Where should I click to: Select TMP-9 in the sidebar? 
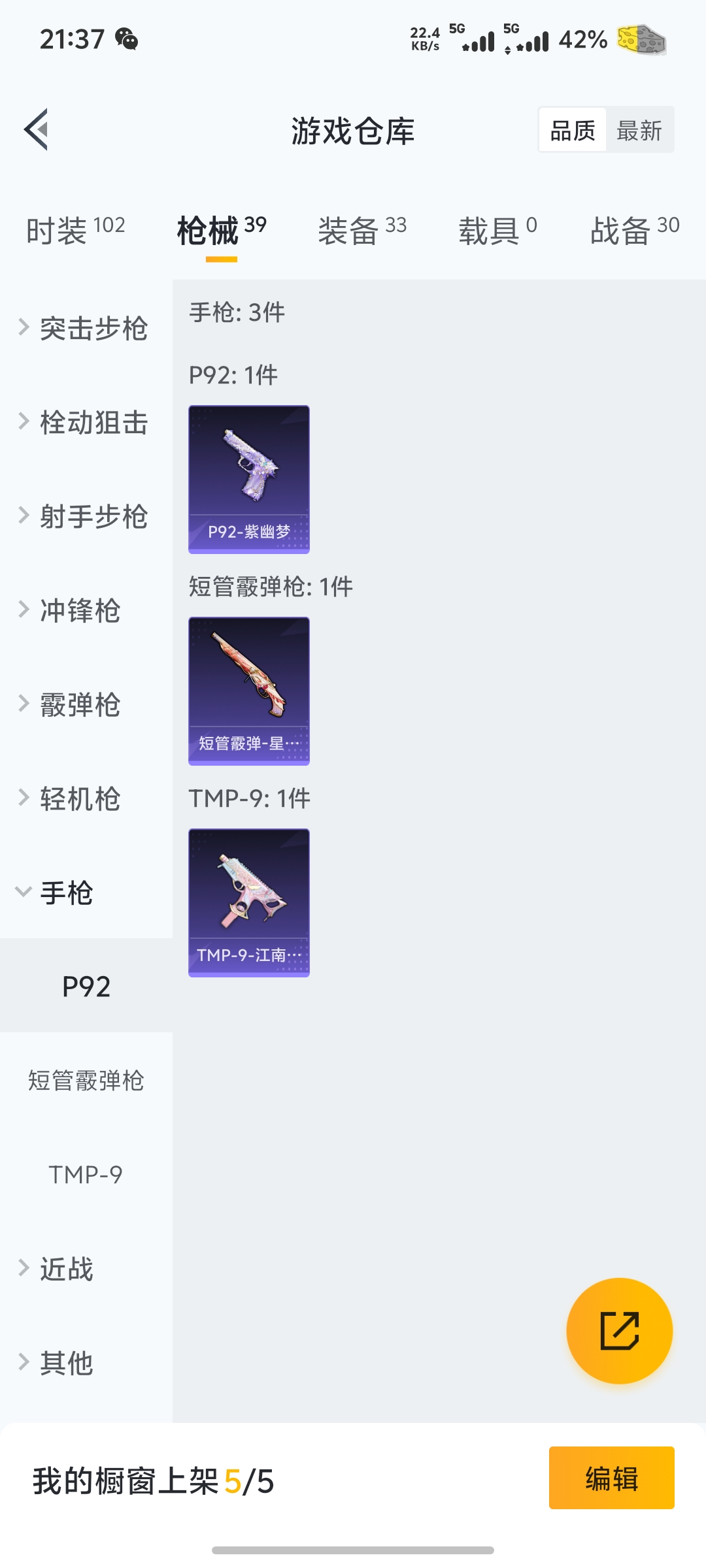[86, 1174]
